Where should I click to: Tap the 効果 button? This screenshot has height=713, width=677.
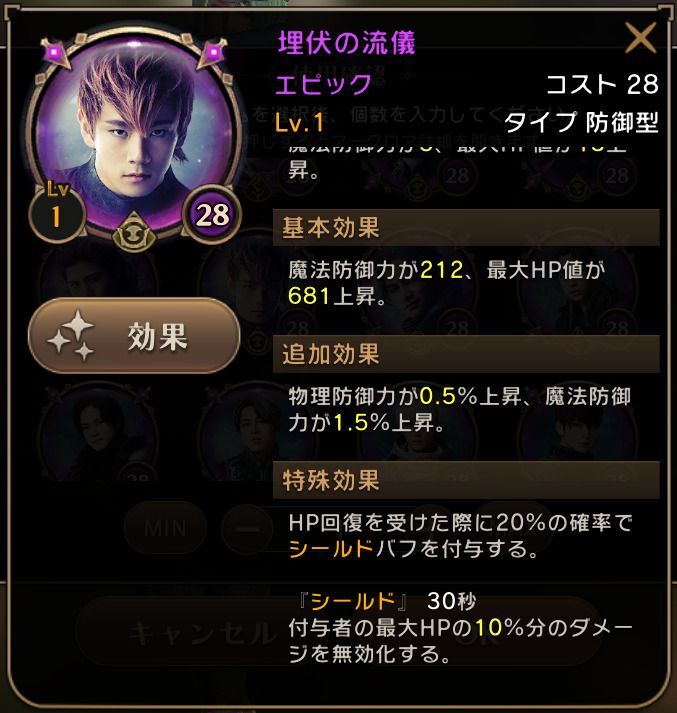[x=133, y=336]
